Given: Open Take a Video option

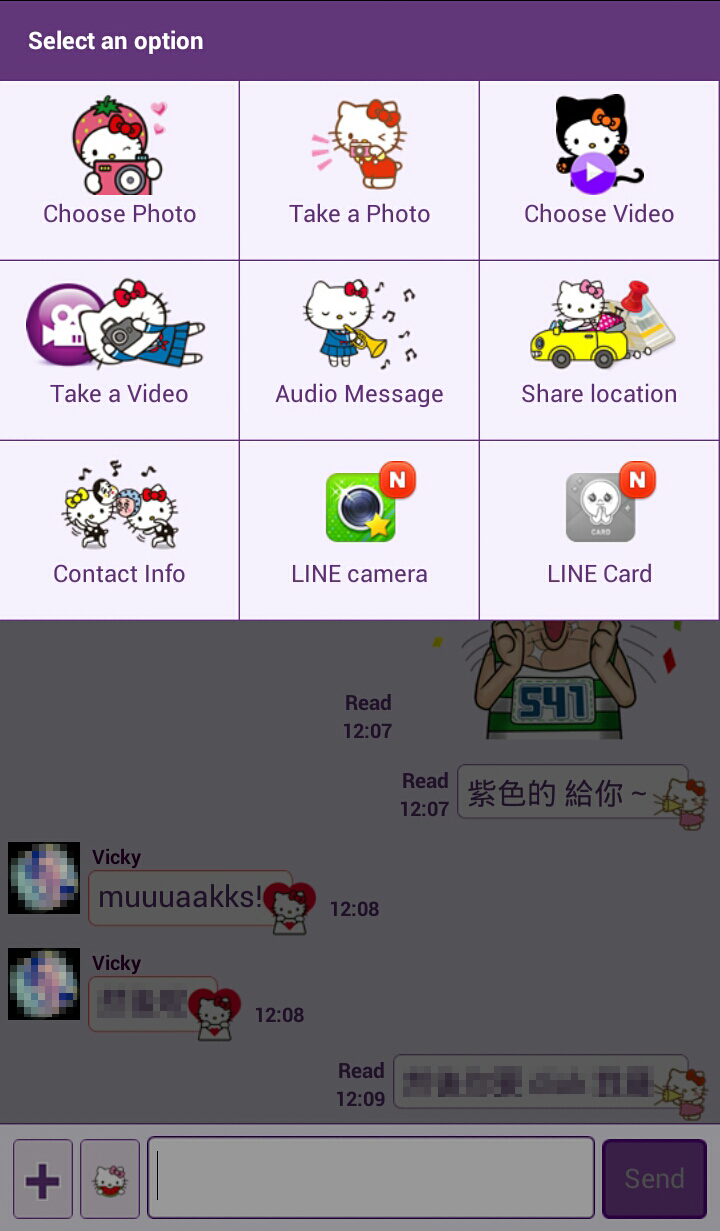Looking at the screenshot, I should [119, 350].
